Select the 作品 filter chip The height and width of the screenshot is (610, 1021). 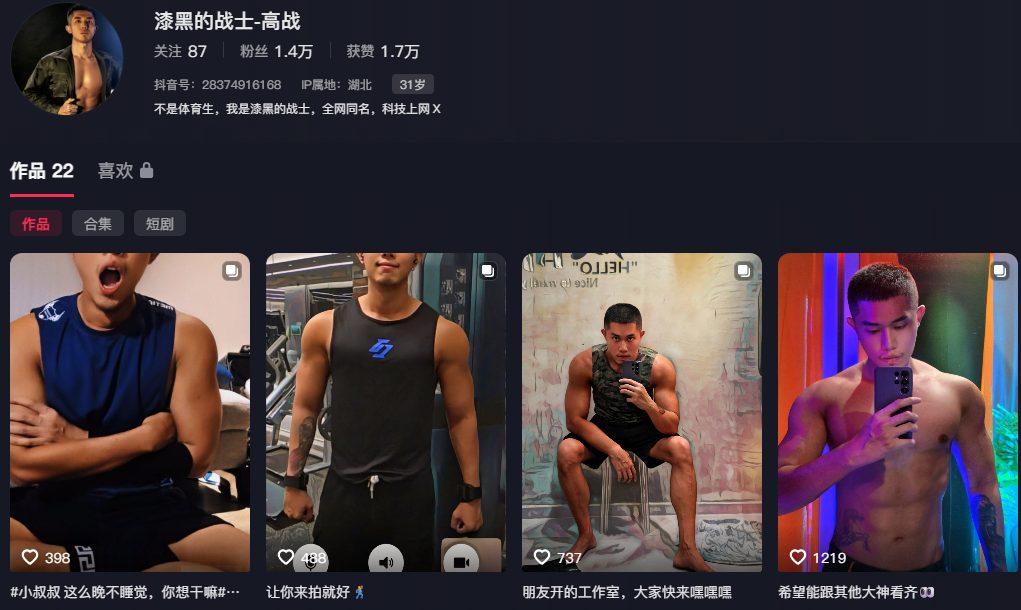(36, 224)
